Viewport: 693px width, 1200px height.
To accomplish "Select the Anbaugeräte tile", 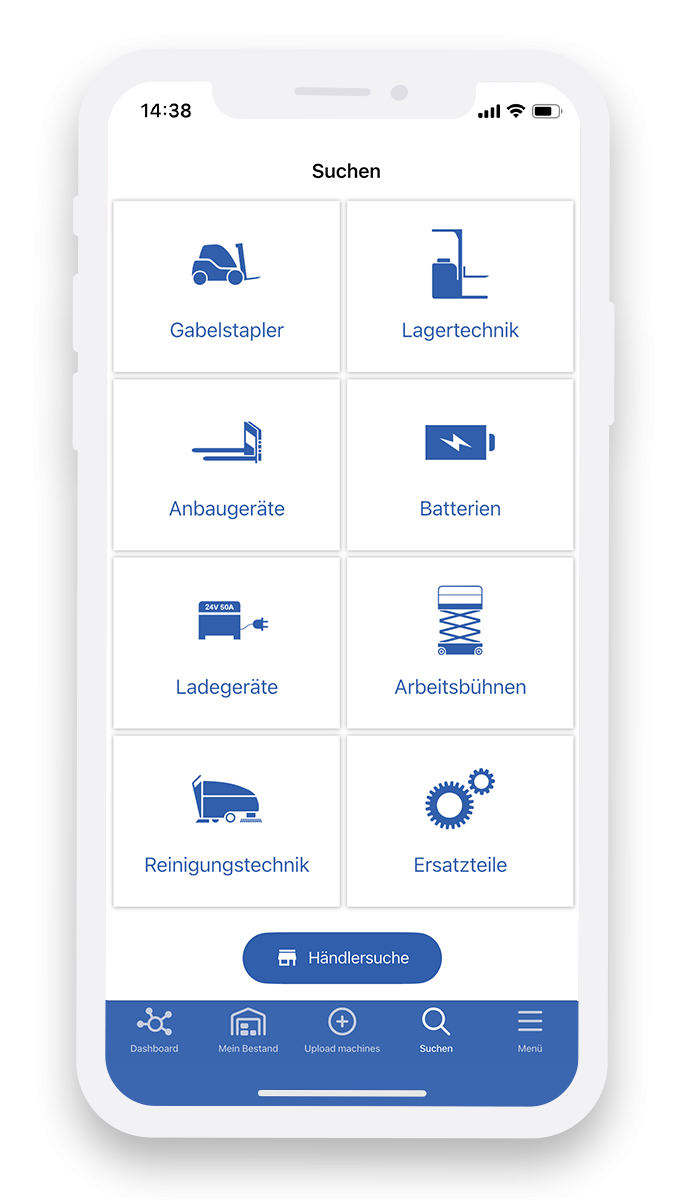I will coord(227,465).
